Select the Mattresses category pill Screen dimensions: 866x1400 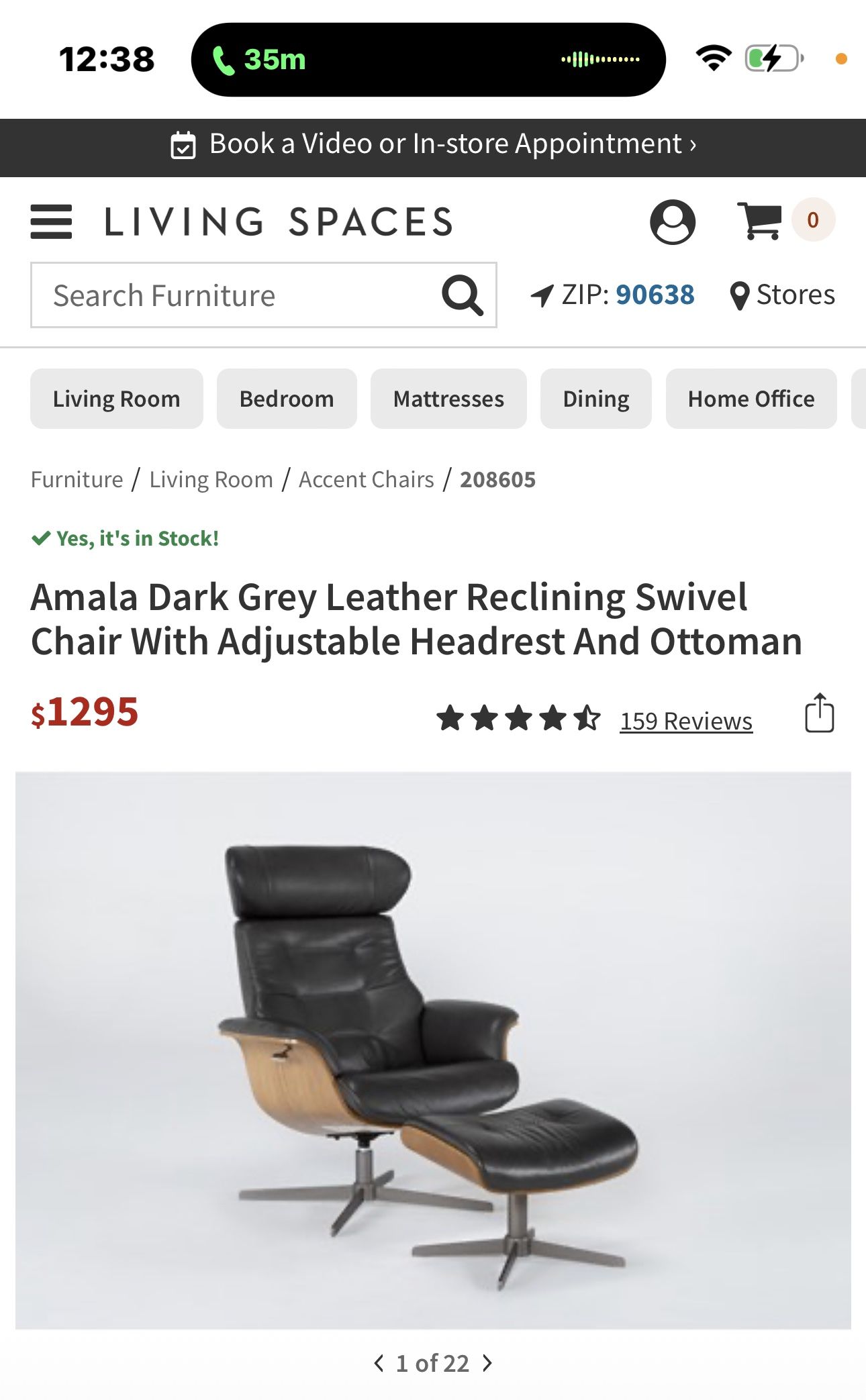[x=448, y=398]
